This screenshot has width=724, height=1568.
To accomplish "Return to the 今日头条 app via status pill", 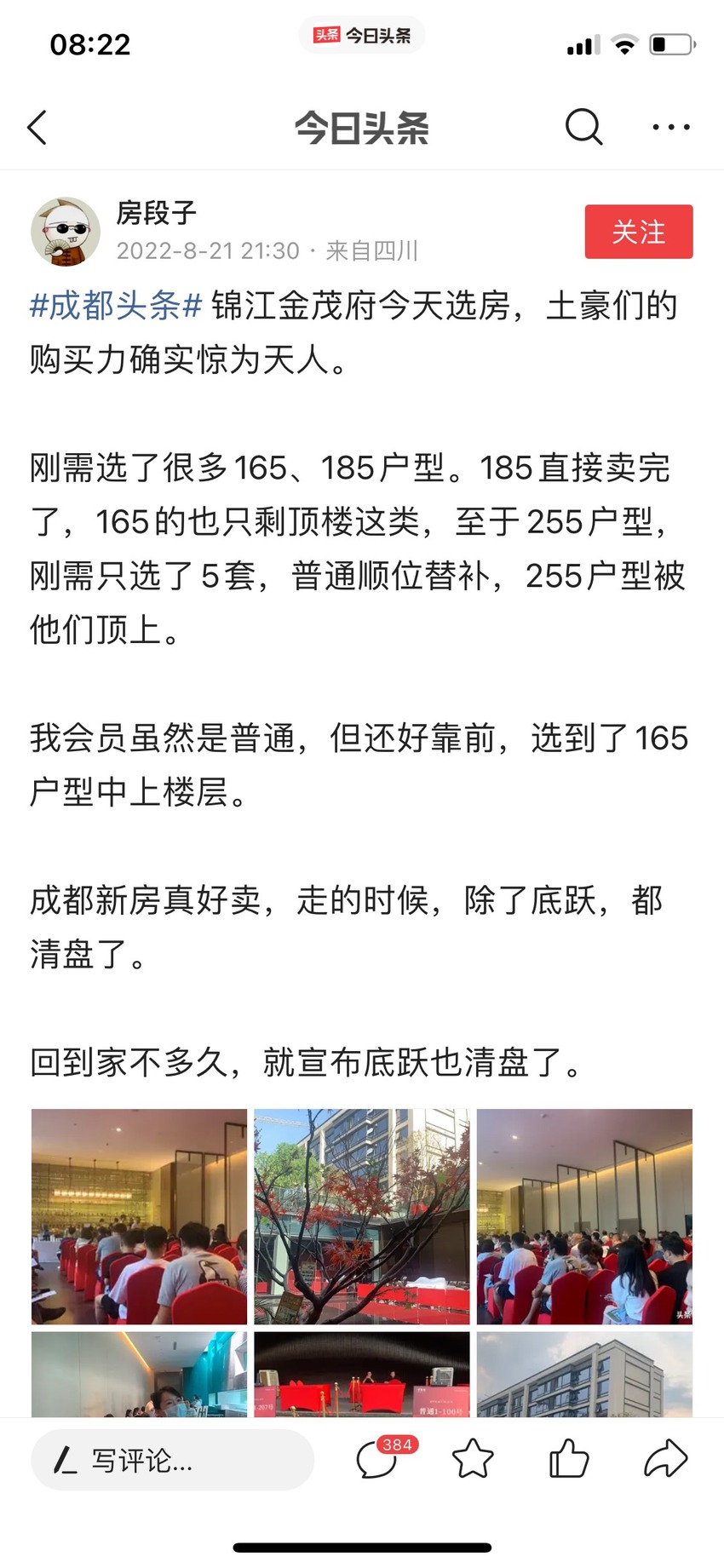I will [362, 35].
